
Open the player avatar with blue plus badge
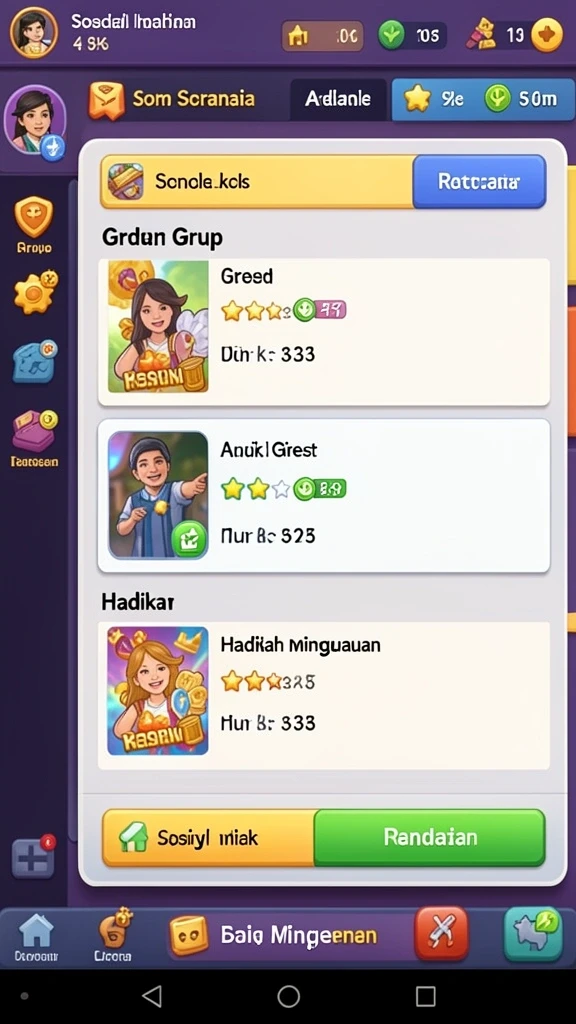pyautogui.click(x=35, y=123)
